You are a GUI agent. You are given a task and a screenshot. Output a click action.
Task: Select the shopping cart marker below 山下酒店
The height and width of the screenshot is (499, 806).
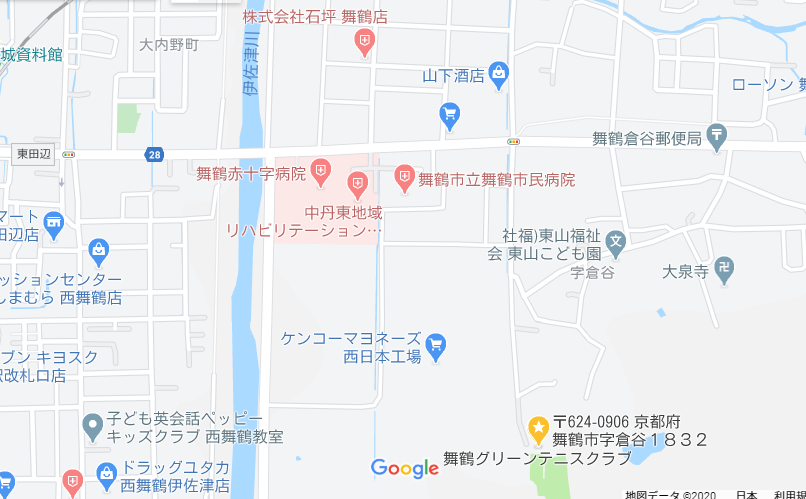451,116
